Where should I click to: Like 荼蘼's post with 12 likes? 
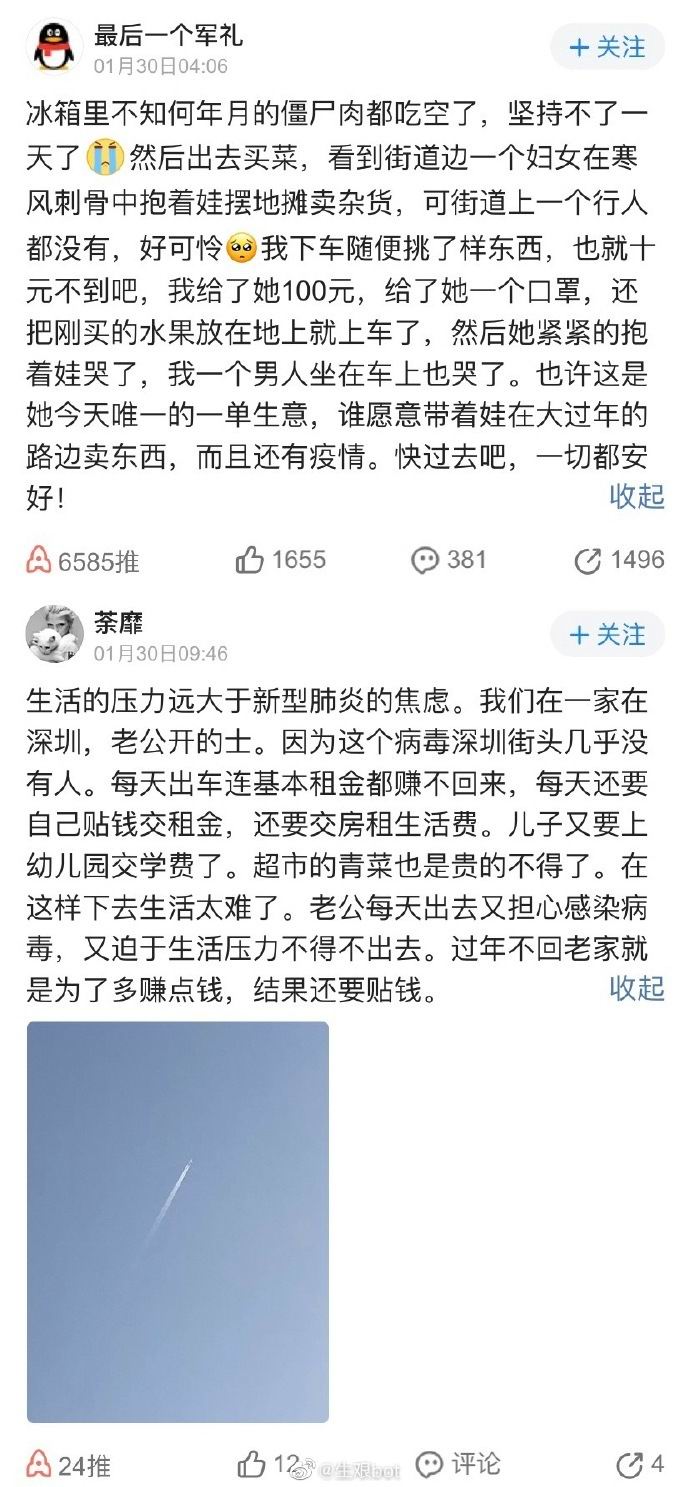click(268, 1465)
